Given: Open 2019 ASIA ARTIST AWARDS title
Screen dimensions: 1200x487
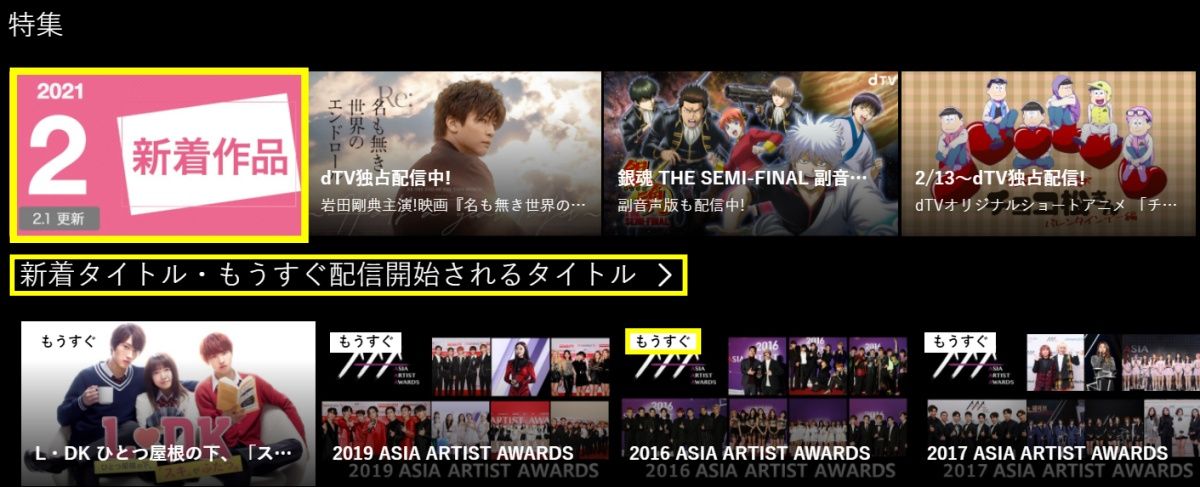Looking at the screenshot, I should pos(465,403).
